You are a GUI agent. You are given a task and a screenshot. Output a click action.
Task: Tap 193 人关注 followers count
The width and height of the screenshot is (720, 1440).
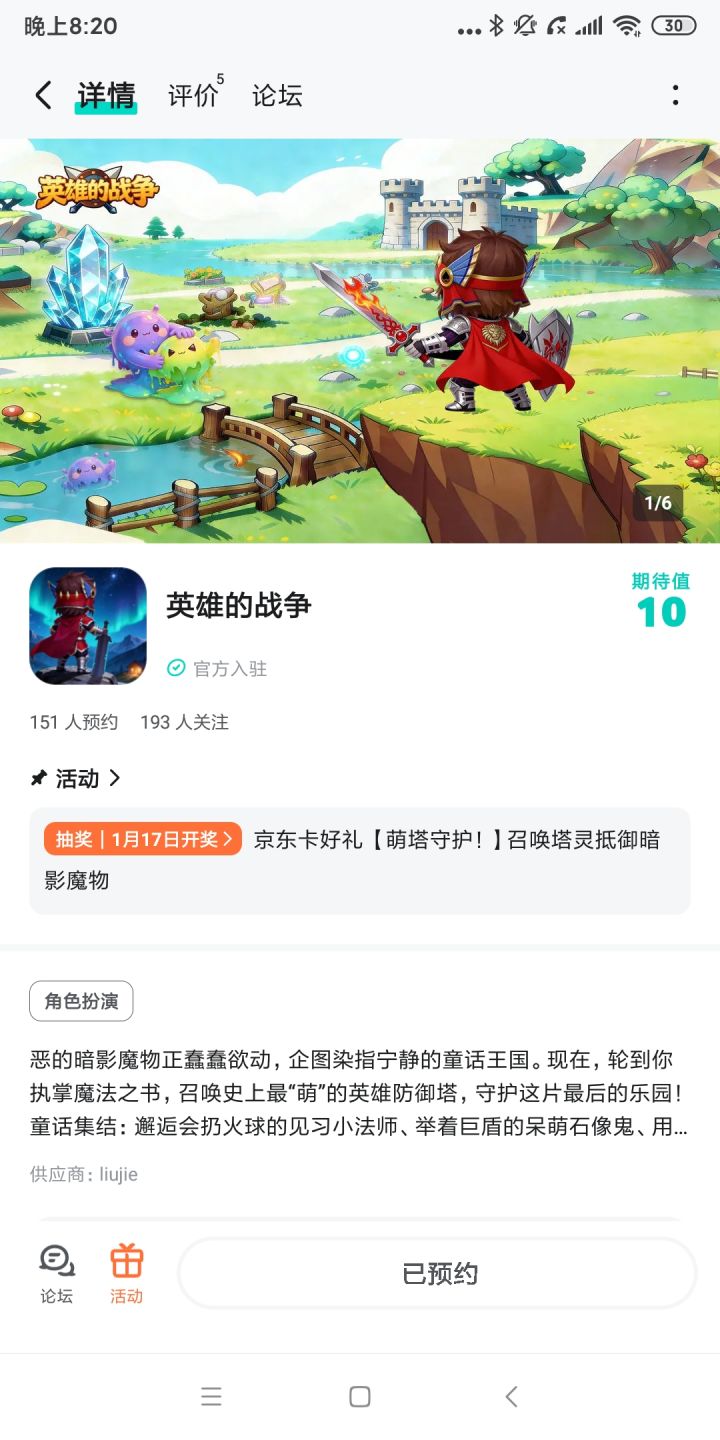tap(185, 722)
